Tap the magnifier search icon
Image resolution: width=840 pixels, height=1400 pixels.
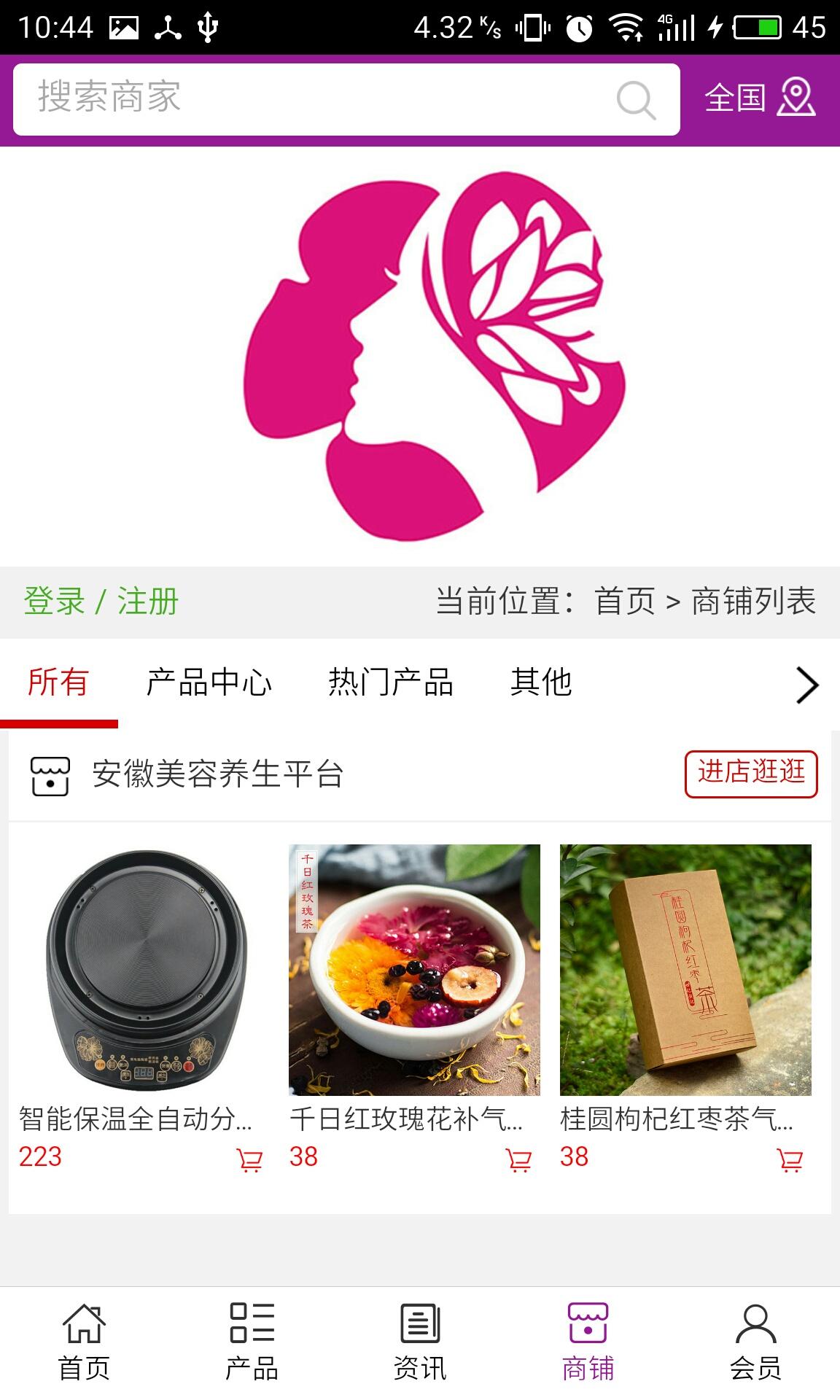pos(636,99)
